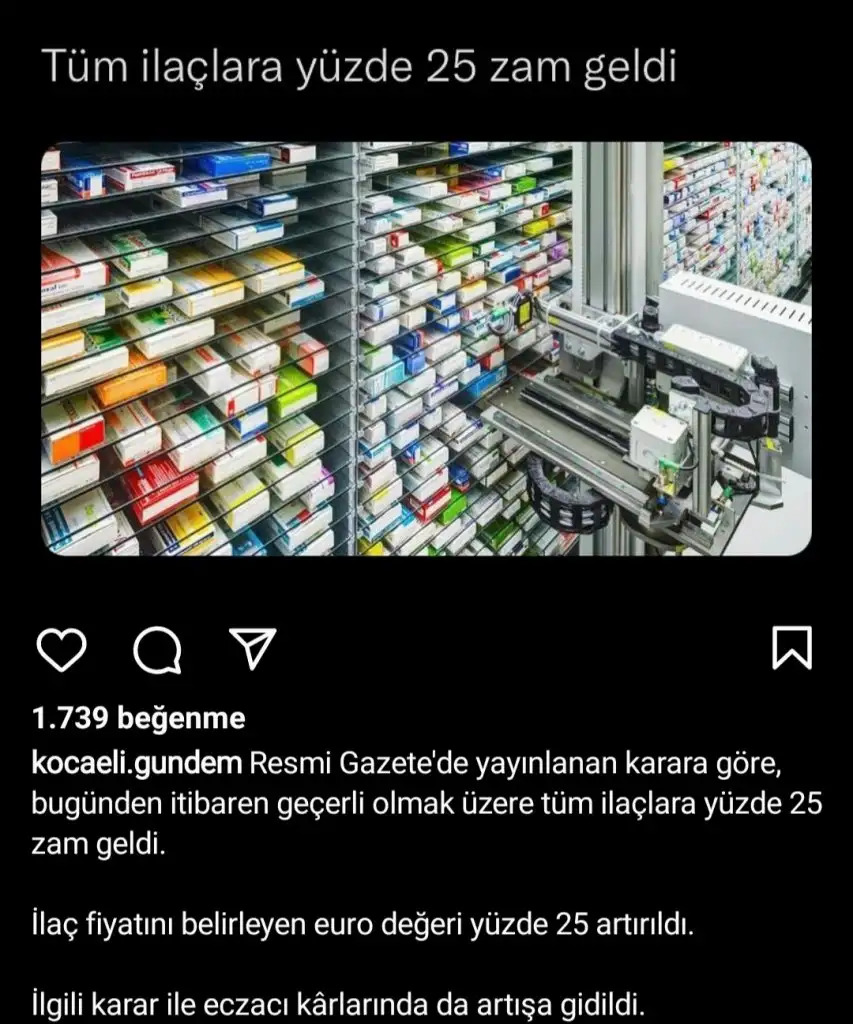
Task: Bookmark the medicine price post
Action: coord(792,648)
